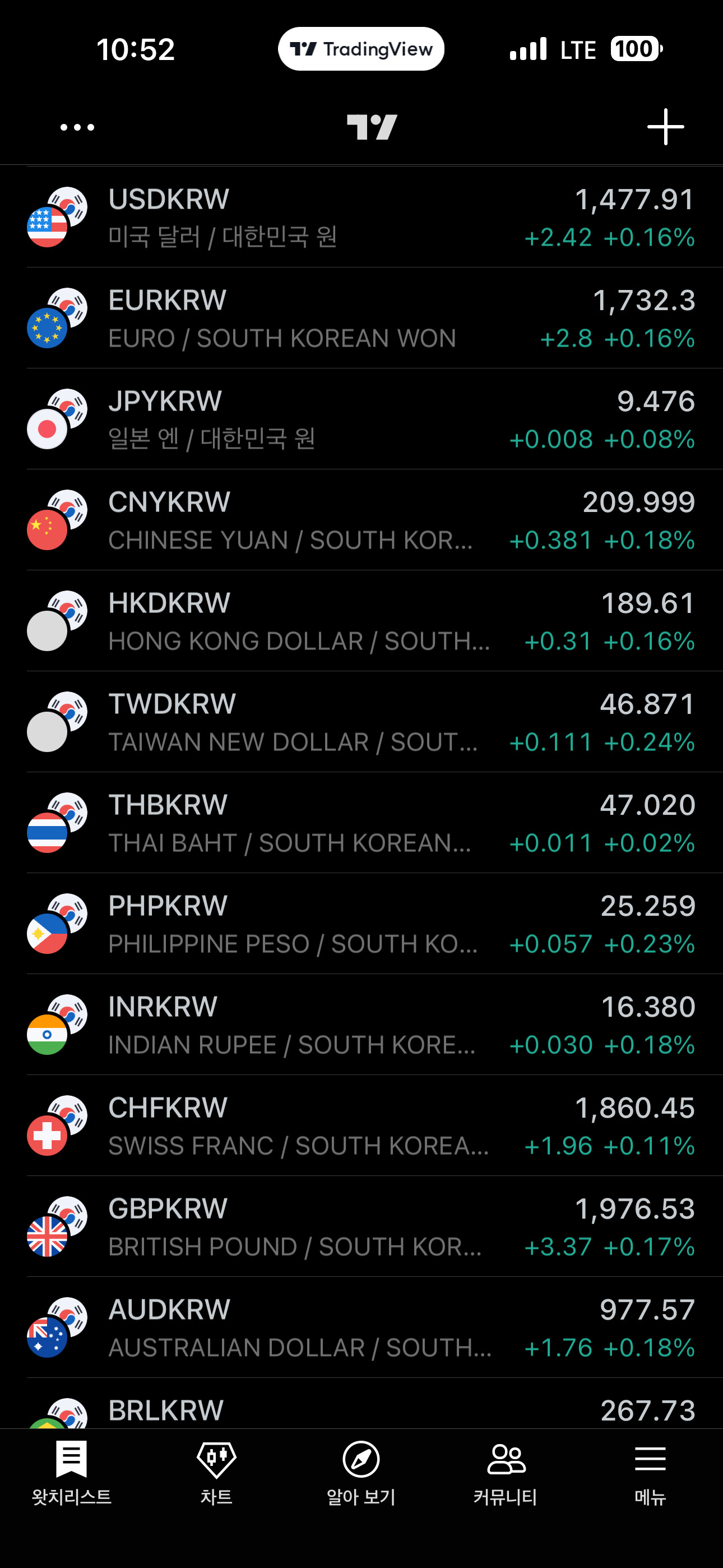Go to the 차트 tab
Viewport: 723px width, 1568px height.
217,1473
